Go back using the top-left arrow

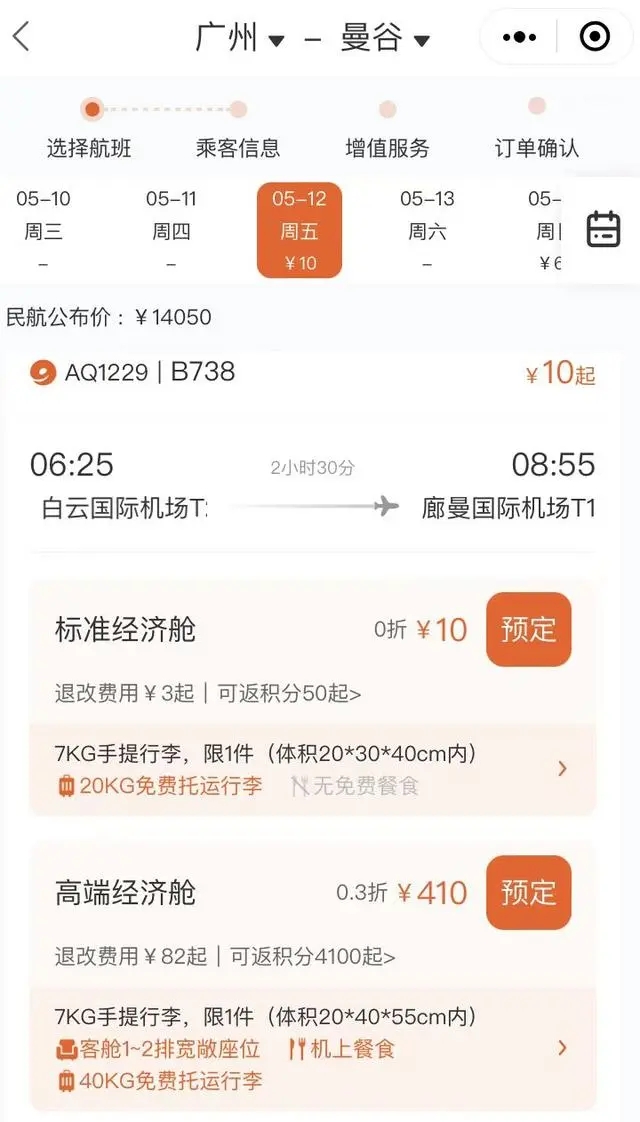pyautogui.click(x=21, y=38)
